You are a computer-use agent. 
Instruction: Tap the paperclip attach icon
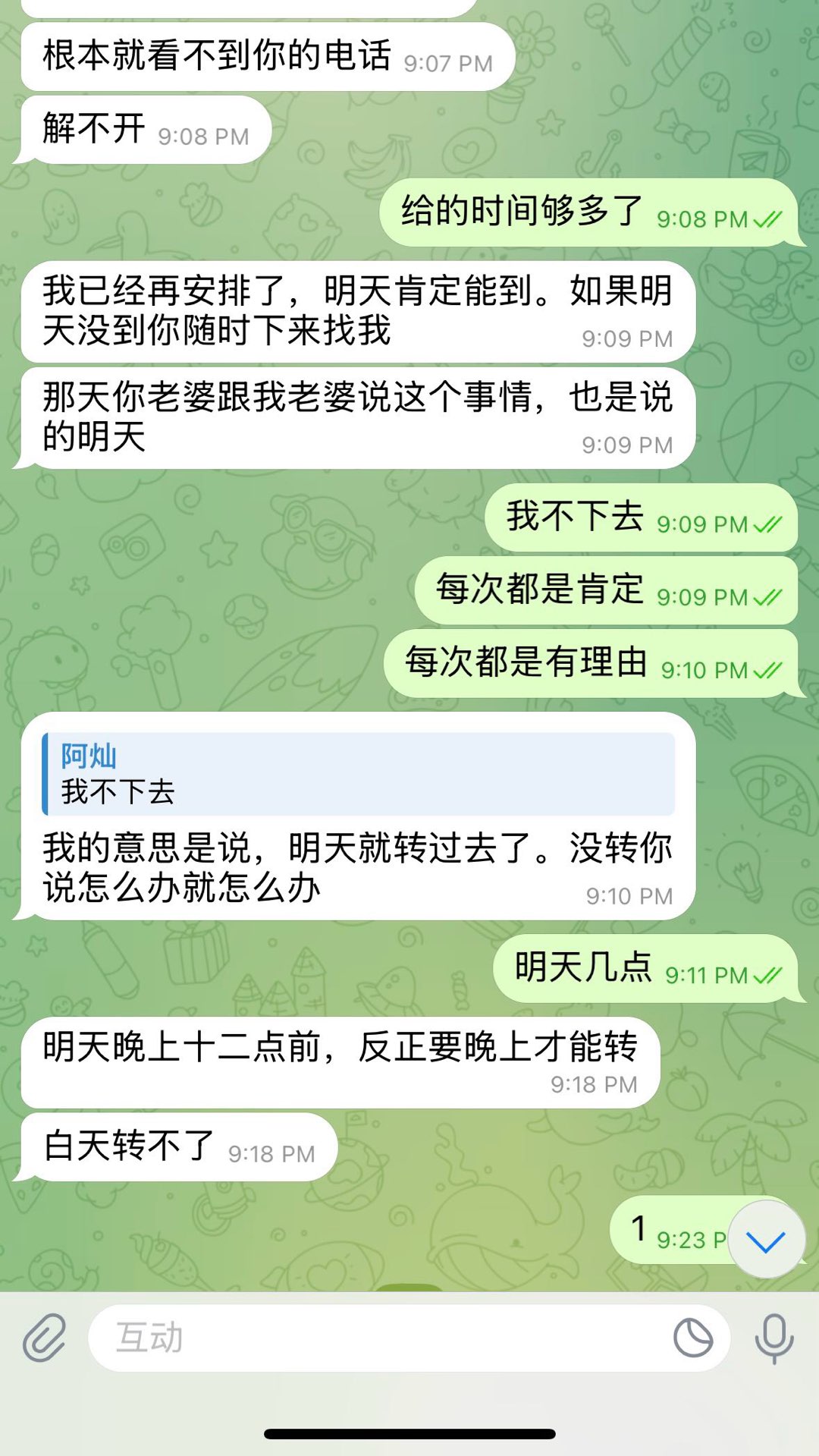(44, 1338)
